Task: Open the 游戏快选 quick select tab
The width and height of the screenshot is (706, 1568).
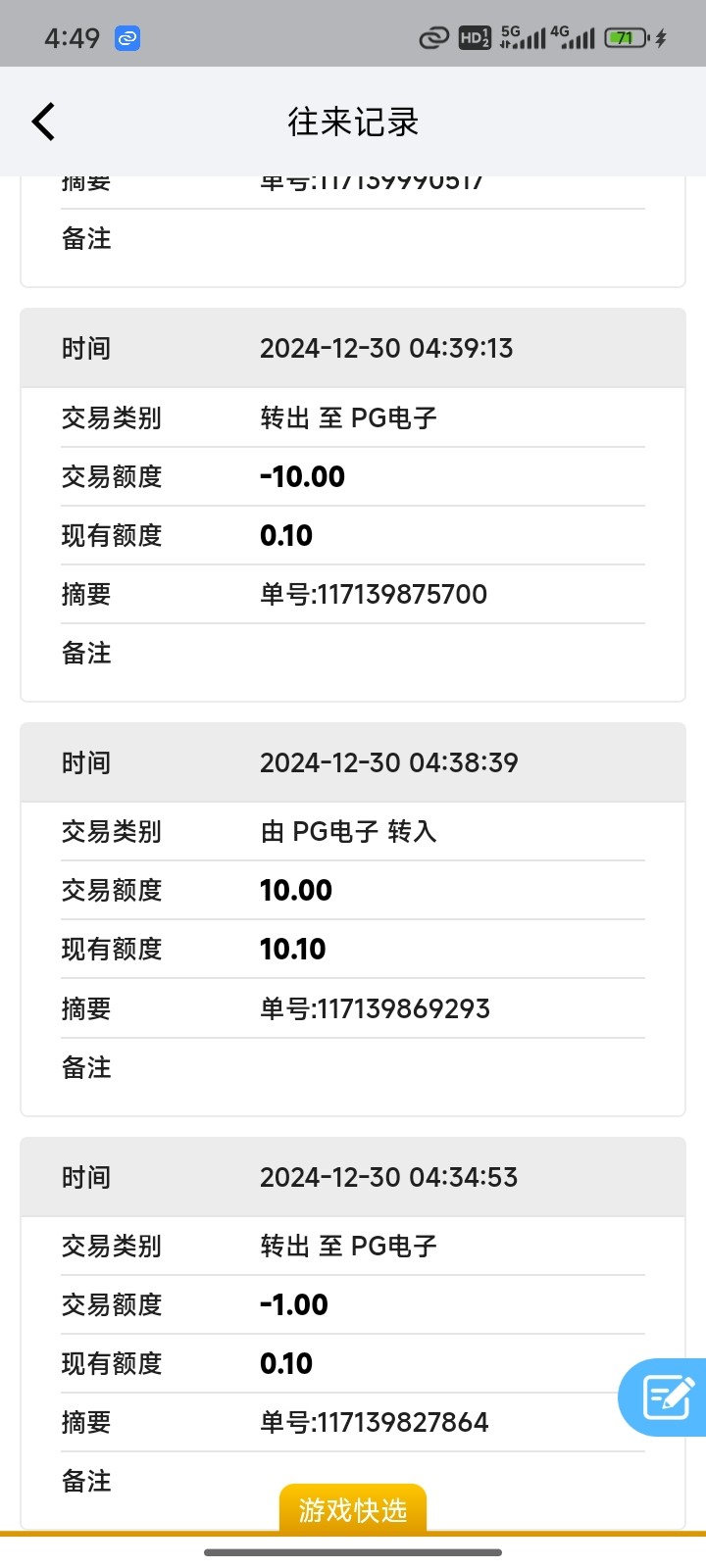Action: point(353,1509)
